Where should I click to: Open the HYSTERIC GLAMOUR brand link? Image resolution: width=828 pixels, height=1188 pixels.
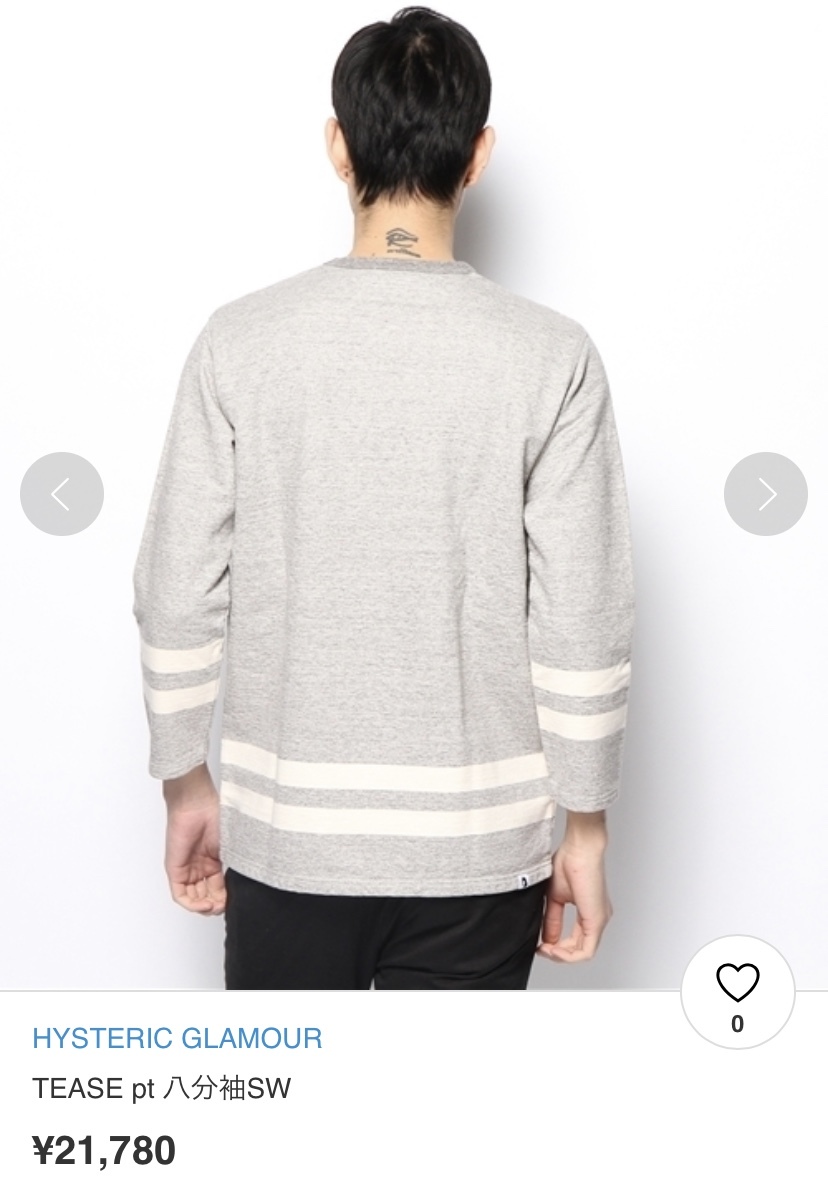click(177, 1038)
